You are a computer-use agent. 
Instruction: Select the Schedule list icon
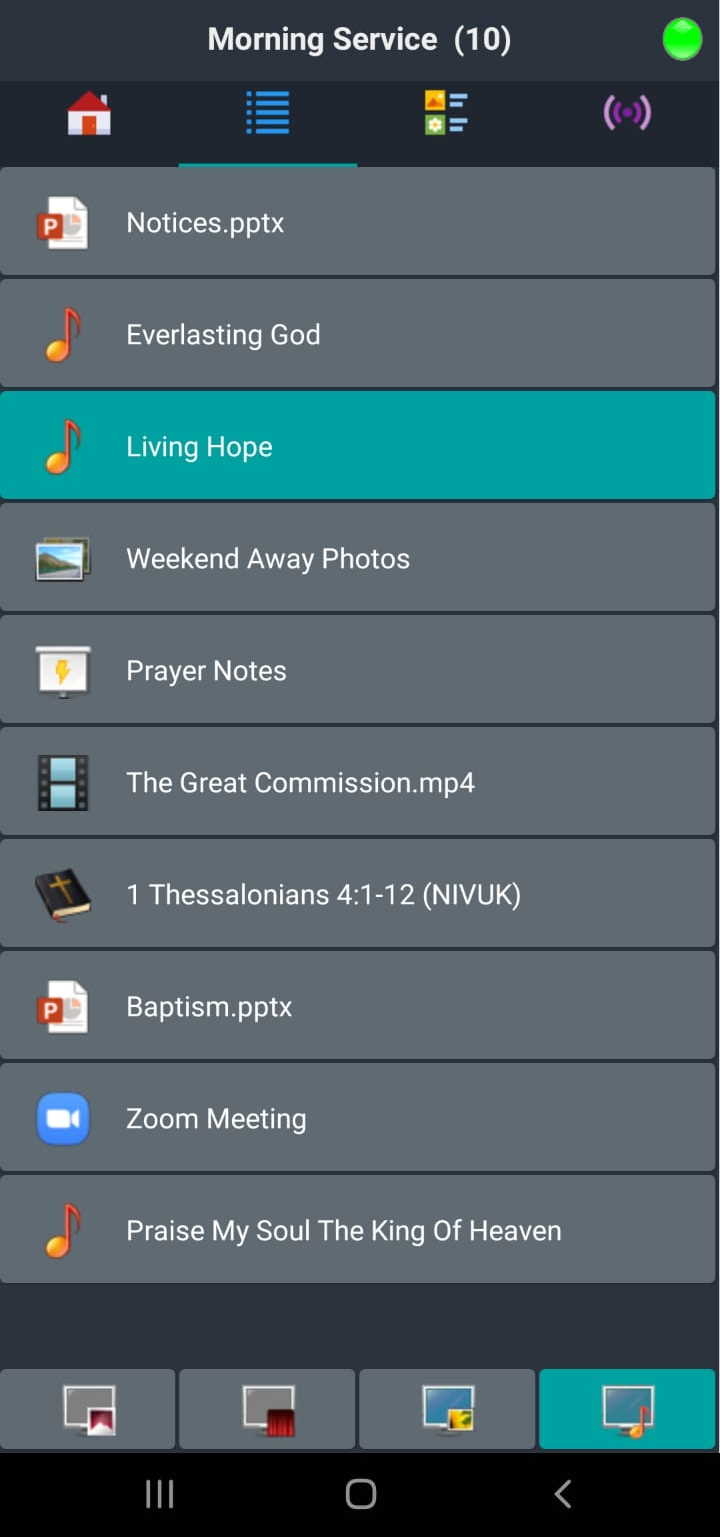(267, 113)
